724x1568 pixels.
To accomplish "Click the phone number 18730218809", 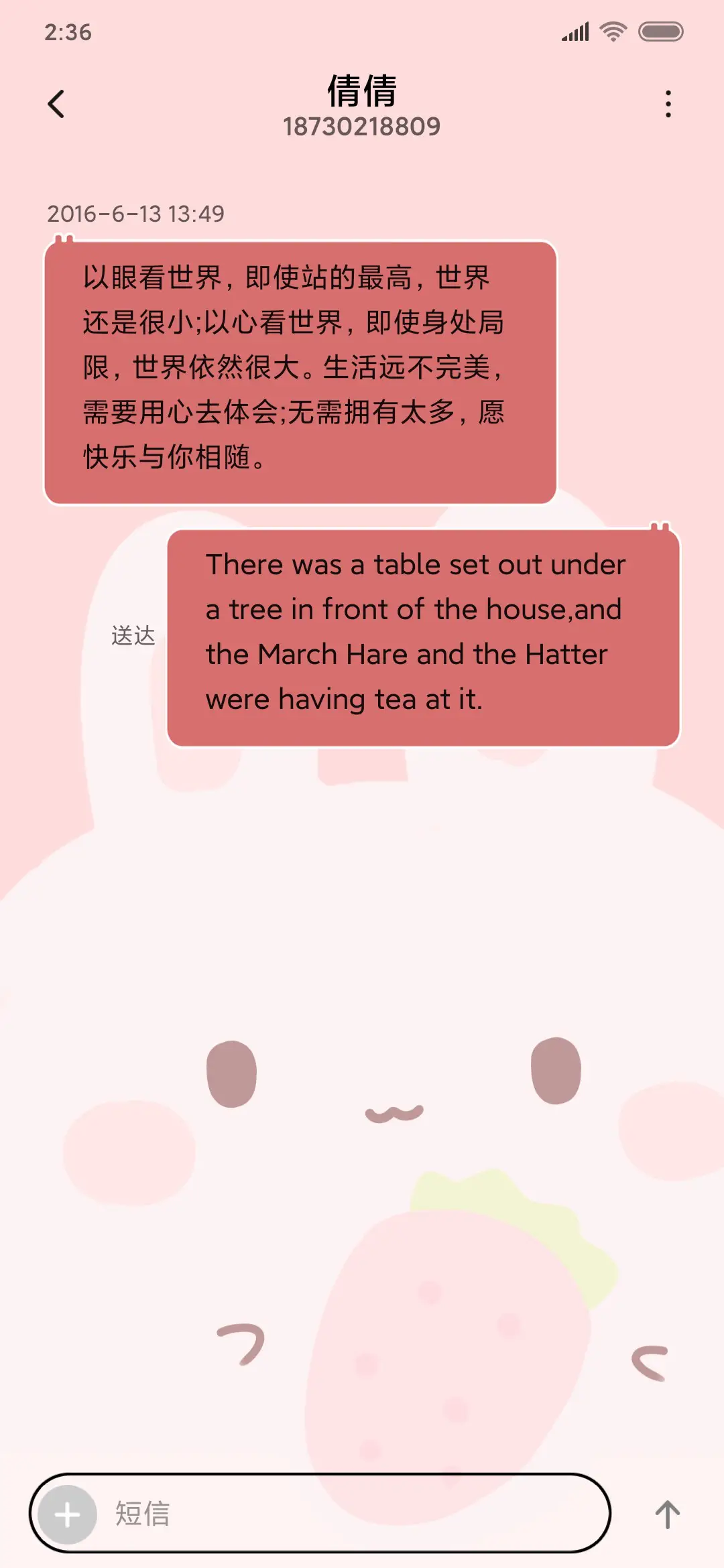I will [362, 127].
